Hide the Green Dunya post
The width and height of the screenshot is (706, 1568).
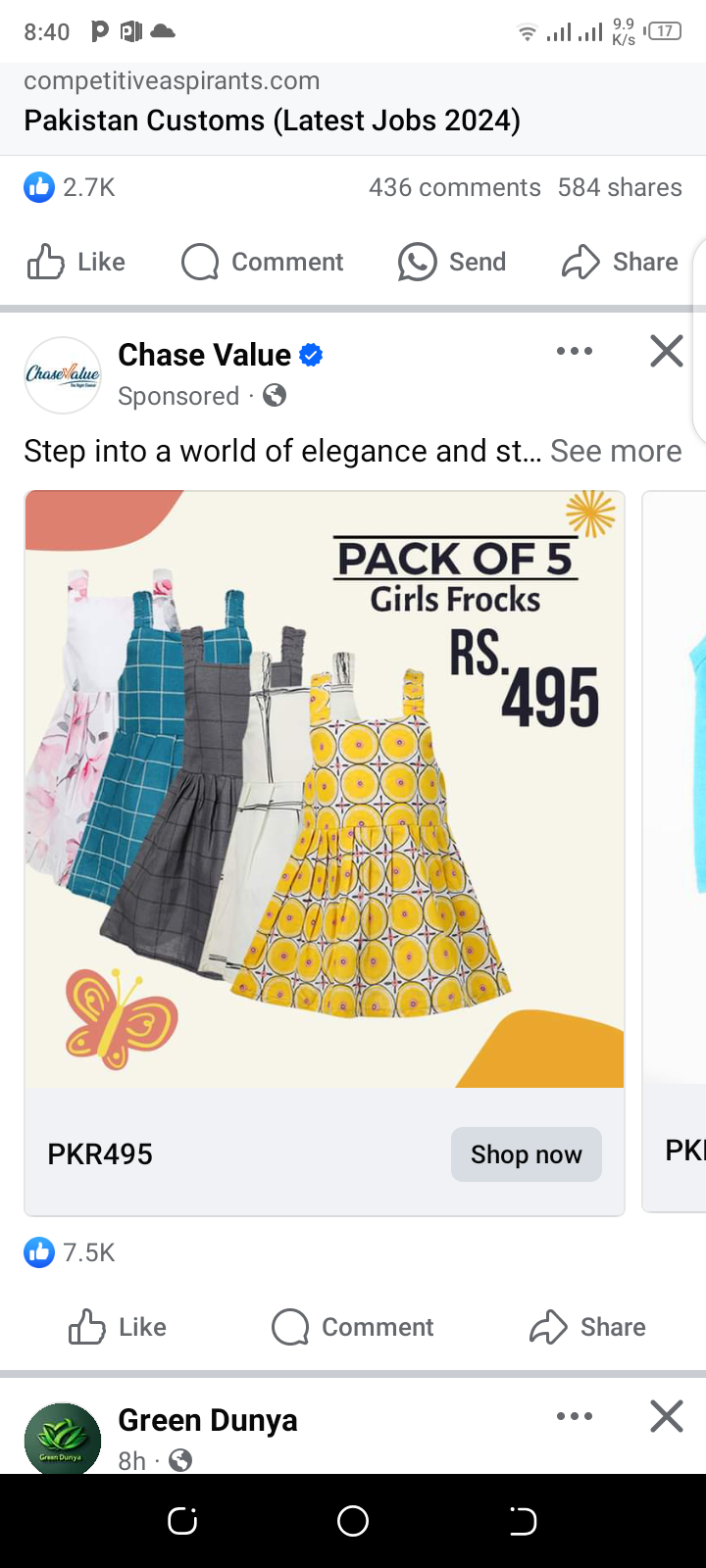coord(666,1416)
